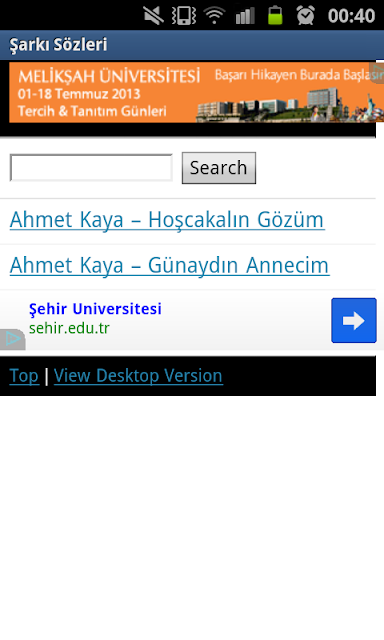Open Ahmet Kaya – Günaydın Annecim lyrics
The image size is (384, 640).
click(x=170, y=266)
